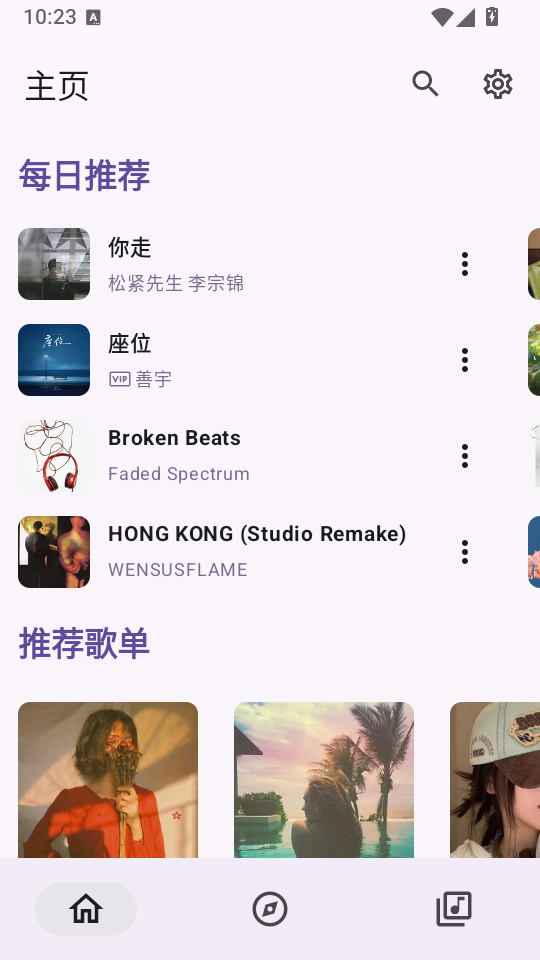Open more options for Broken Beats

[x=465, y=456]
